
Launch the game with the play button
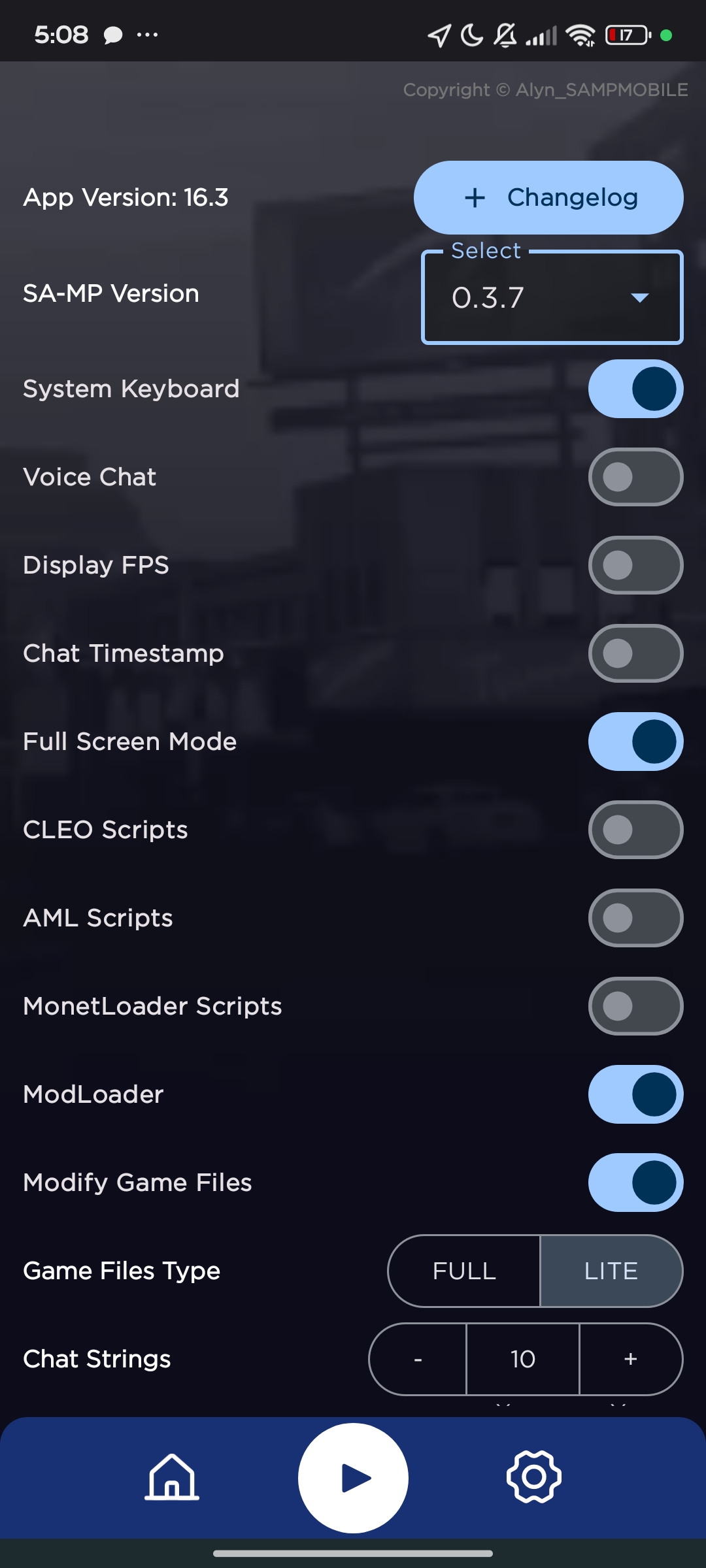pos(353,1478)
